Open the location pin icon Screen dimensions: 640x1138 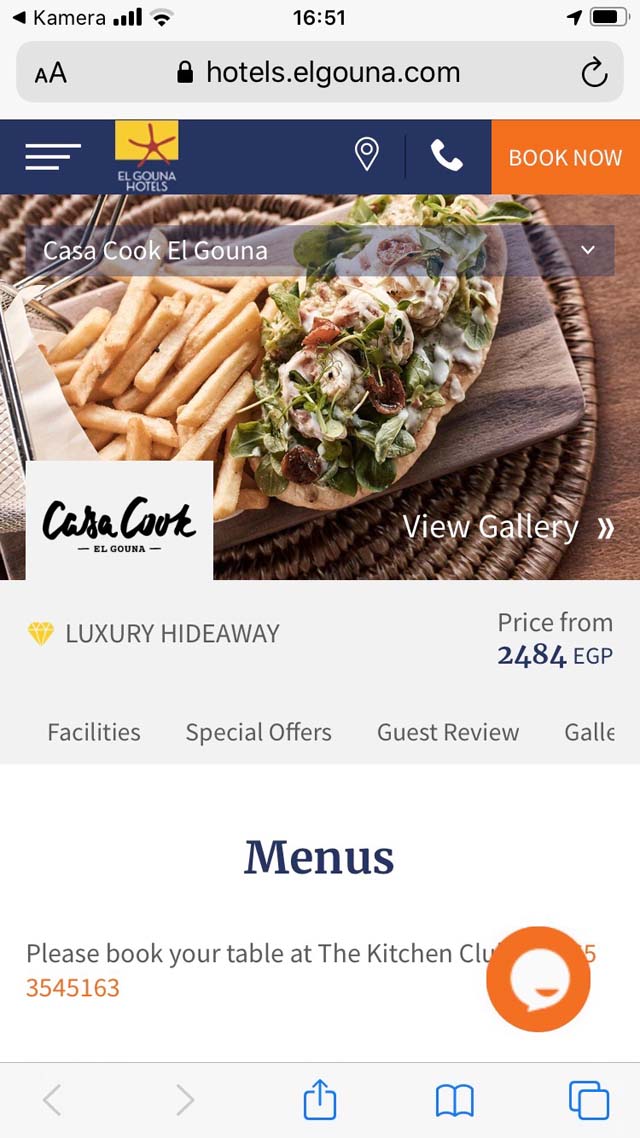coord(366,155)
